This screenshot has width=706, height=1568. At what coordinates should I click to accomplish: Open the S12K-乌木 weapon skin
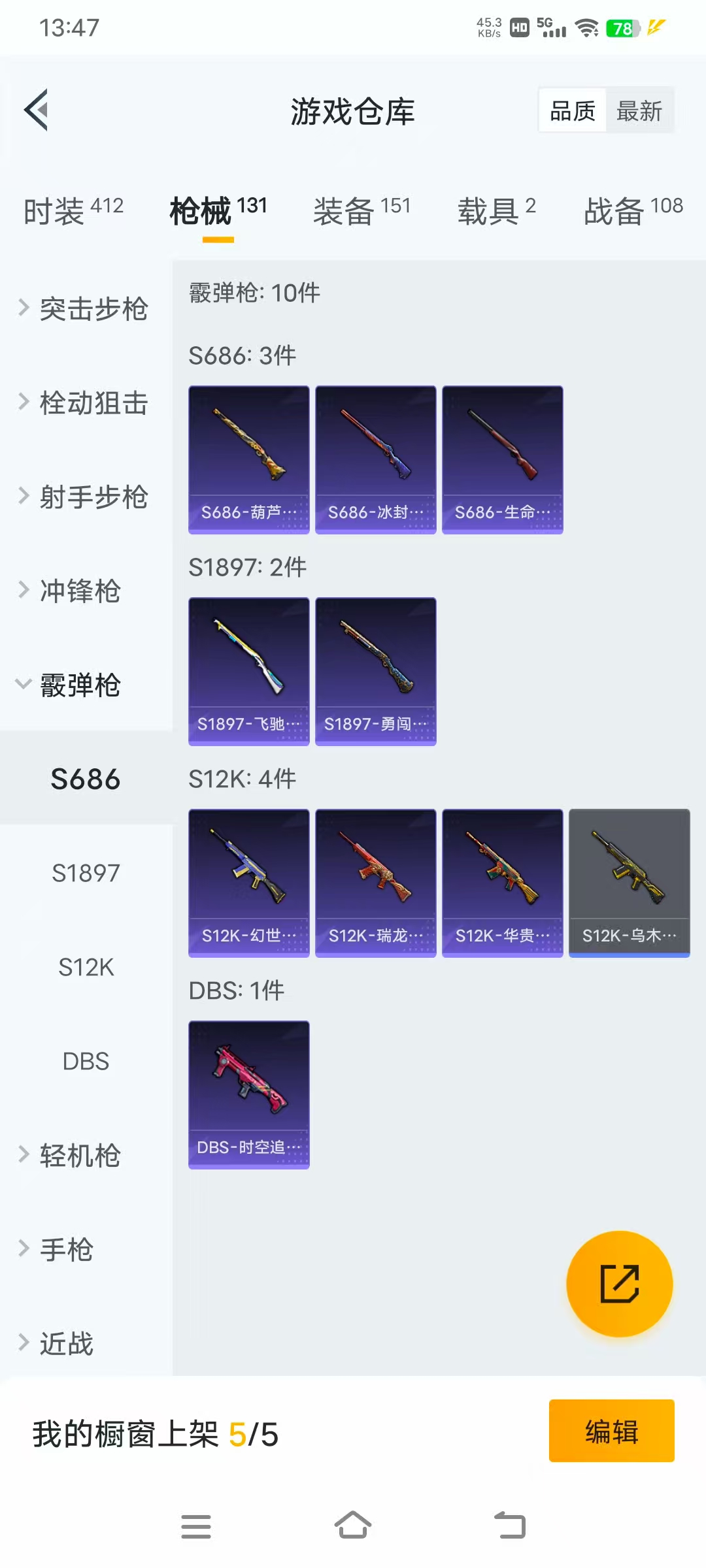(629, 883)
